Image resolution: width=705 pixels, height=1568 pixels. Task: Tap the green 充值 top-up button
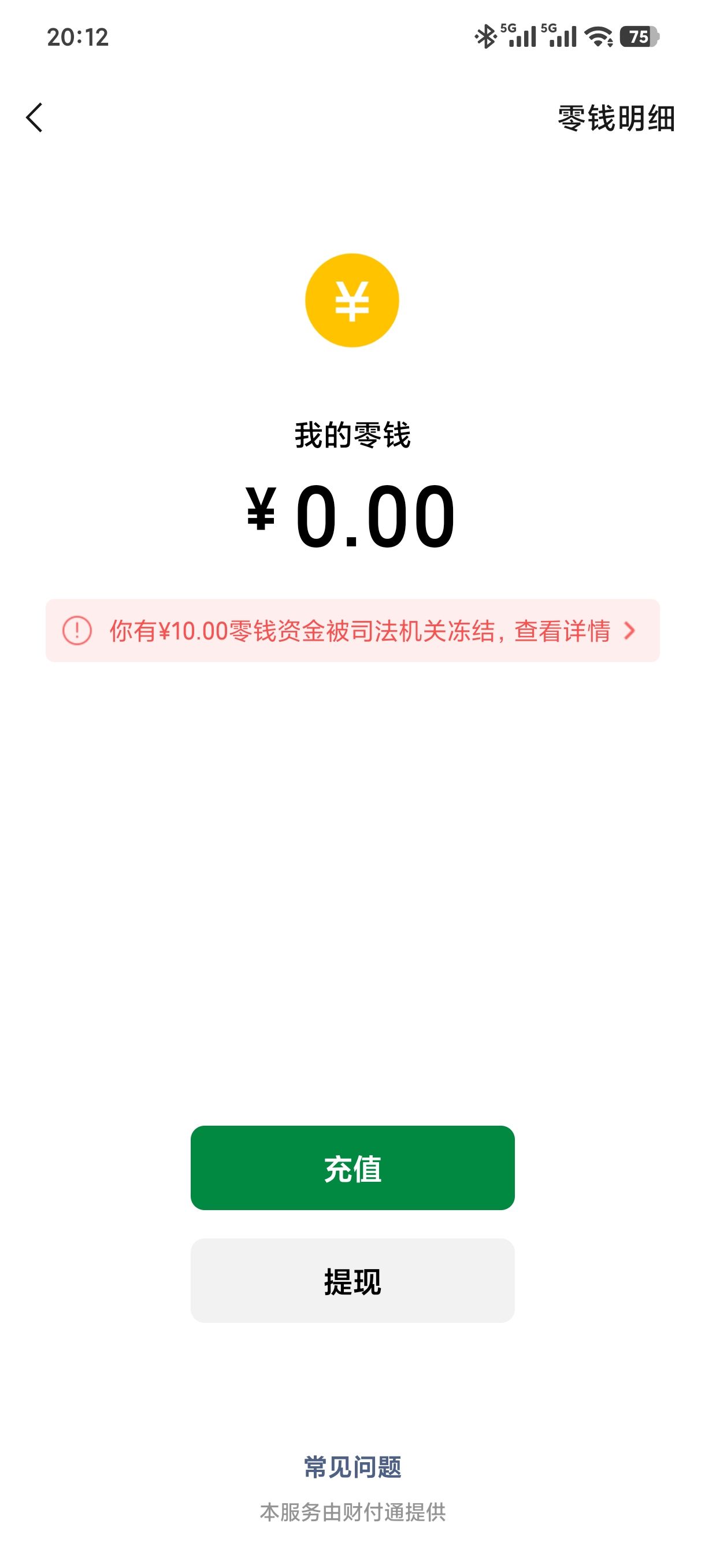(x=352, y=1167)
